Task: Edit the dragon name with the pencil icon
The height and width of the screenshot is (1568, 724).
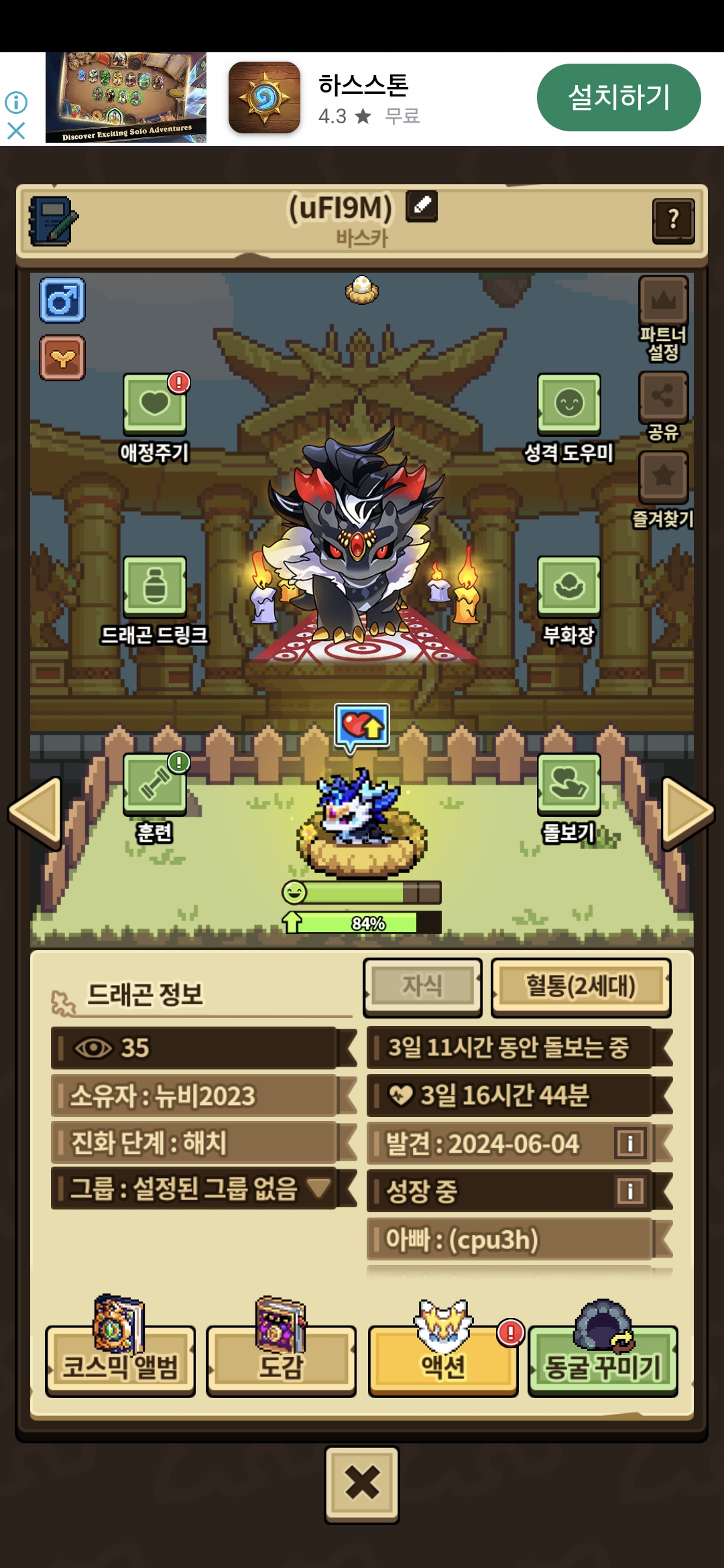Action: [x=422, y=206]
